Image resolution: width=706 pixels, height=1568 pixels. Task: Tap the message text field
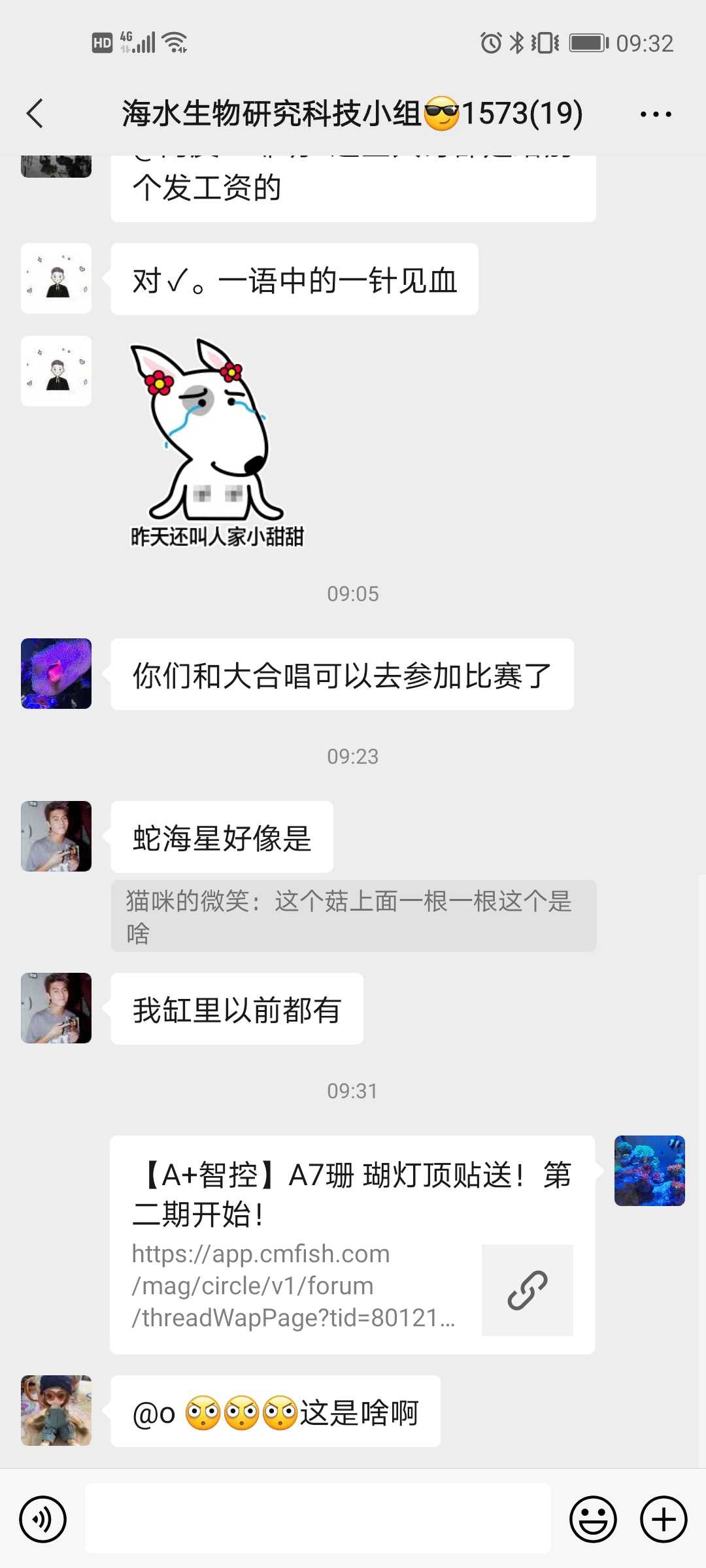(x=318, y=1519)
